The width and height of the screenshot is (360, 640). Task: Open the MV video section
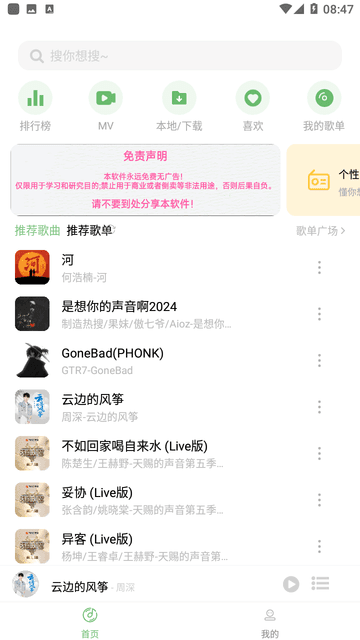pos(106,106)
